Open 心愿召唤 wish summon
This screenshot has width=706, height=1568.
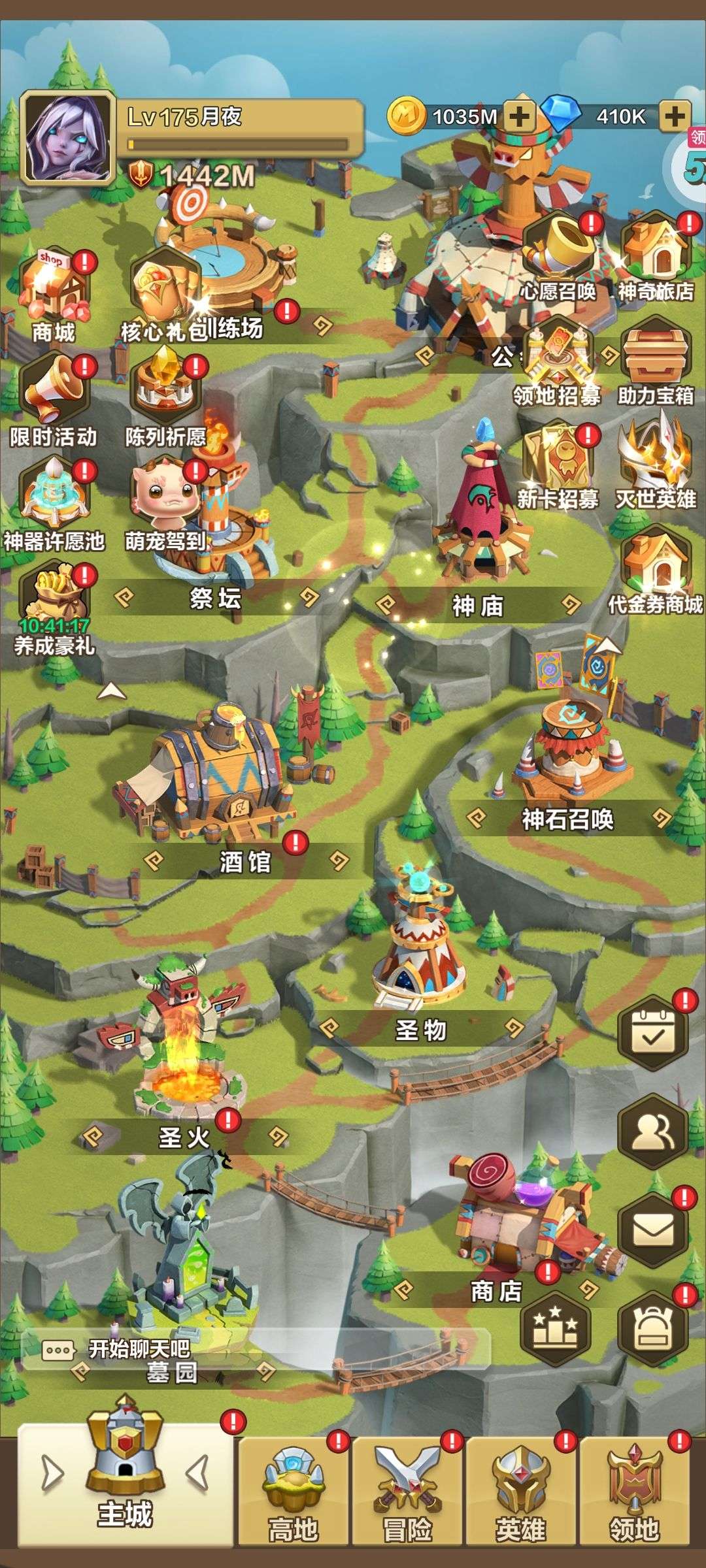tap(559, 257)
